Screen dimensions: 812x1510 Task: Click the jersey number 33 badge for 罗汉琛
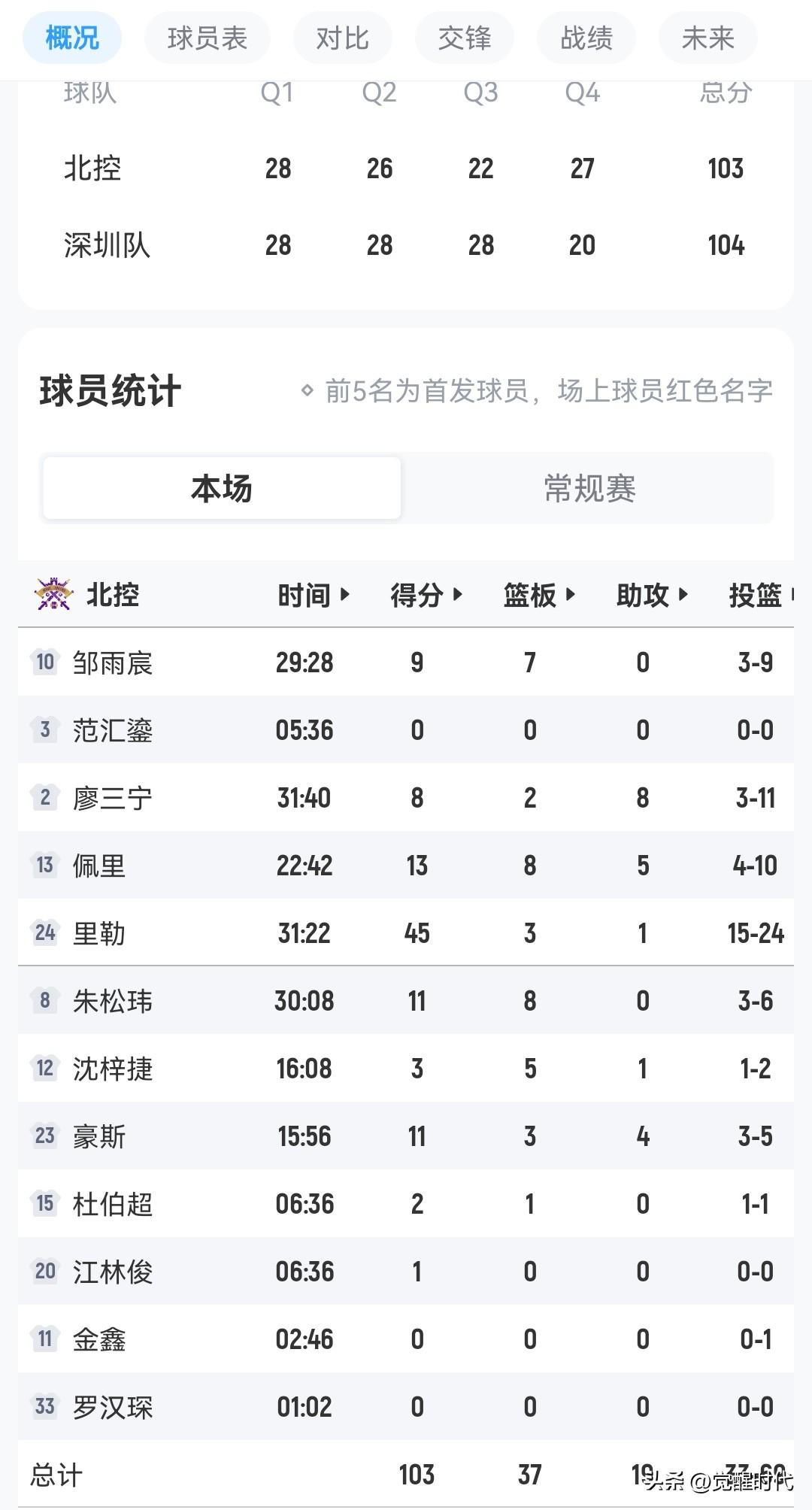point(44,1407)
